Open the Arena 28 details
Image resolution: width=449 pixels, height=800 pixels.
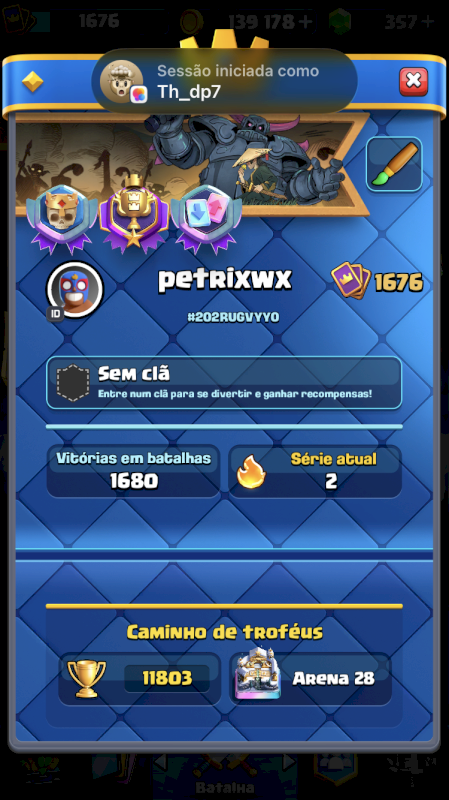[x=310, y=678]
